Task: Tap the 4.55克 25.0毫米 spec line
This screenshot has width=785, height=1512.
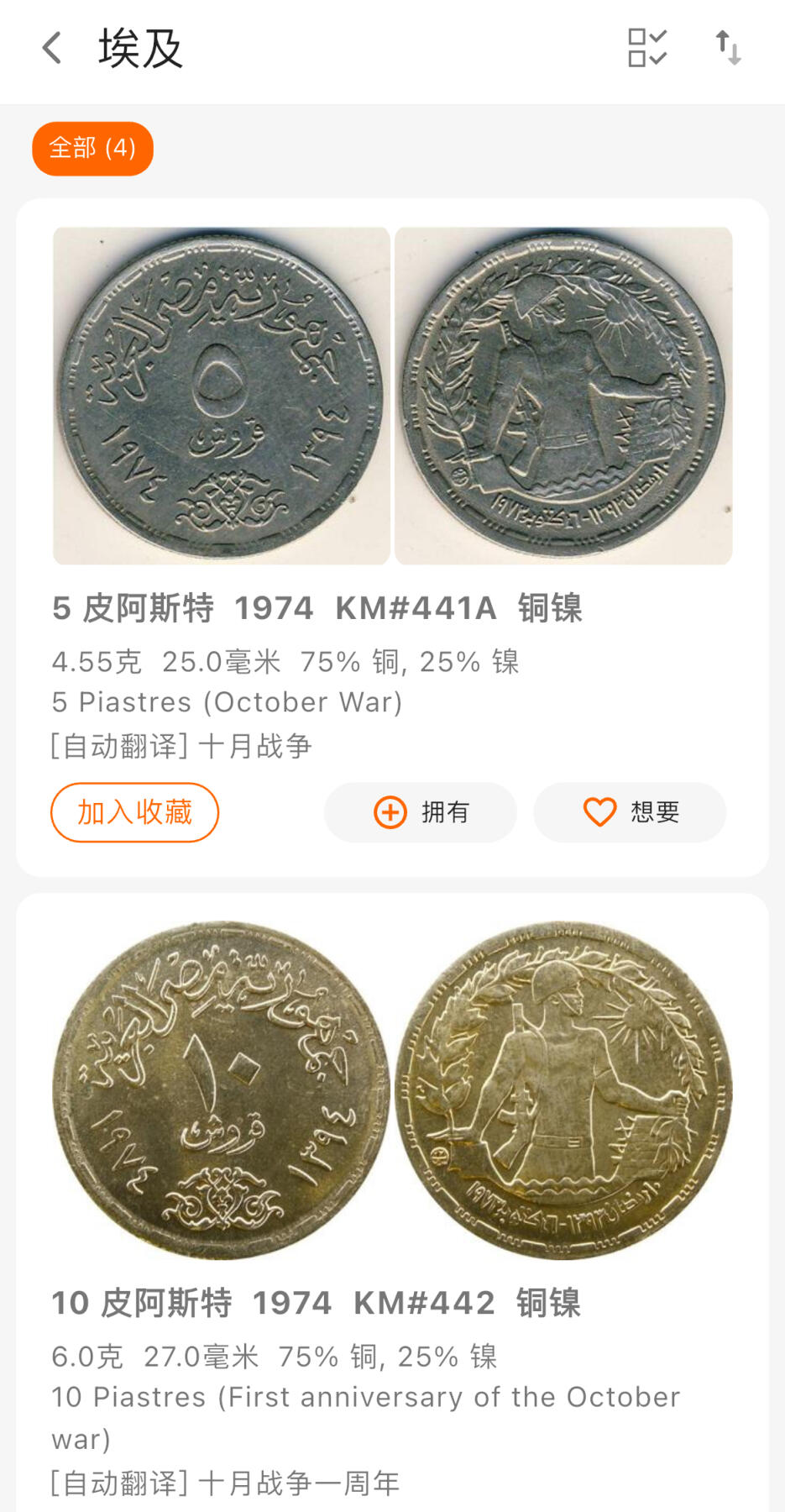Action: click(x=285, y=662)
